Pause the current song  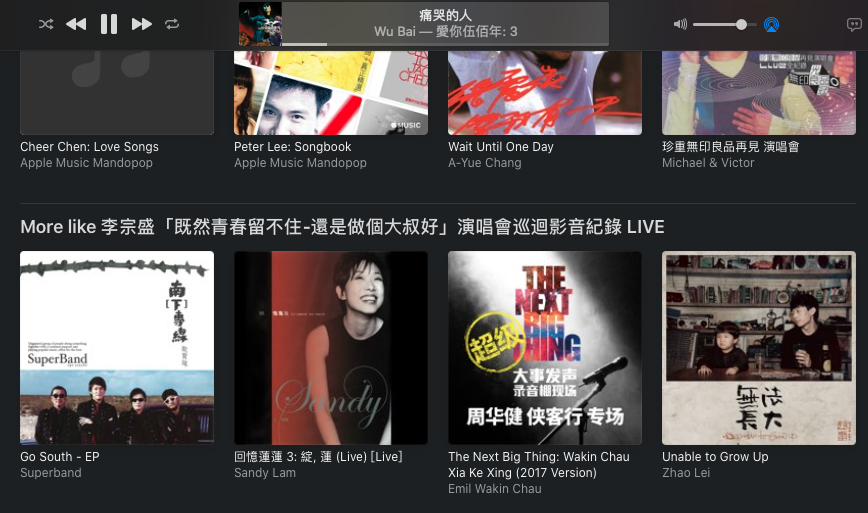pyautogui.click(x=109, y=24)
